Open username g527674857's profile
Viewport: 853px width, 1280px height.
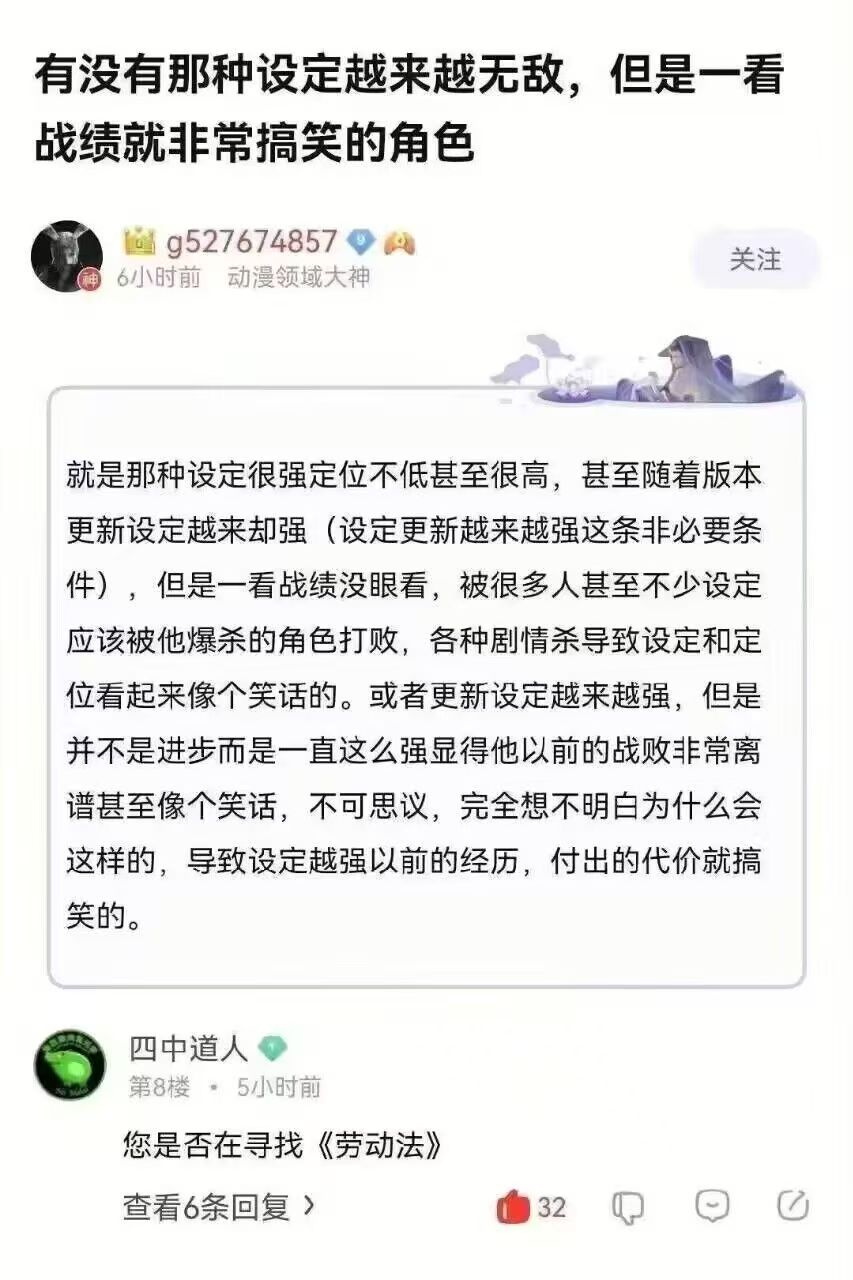point(251,241)
